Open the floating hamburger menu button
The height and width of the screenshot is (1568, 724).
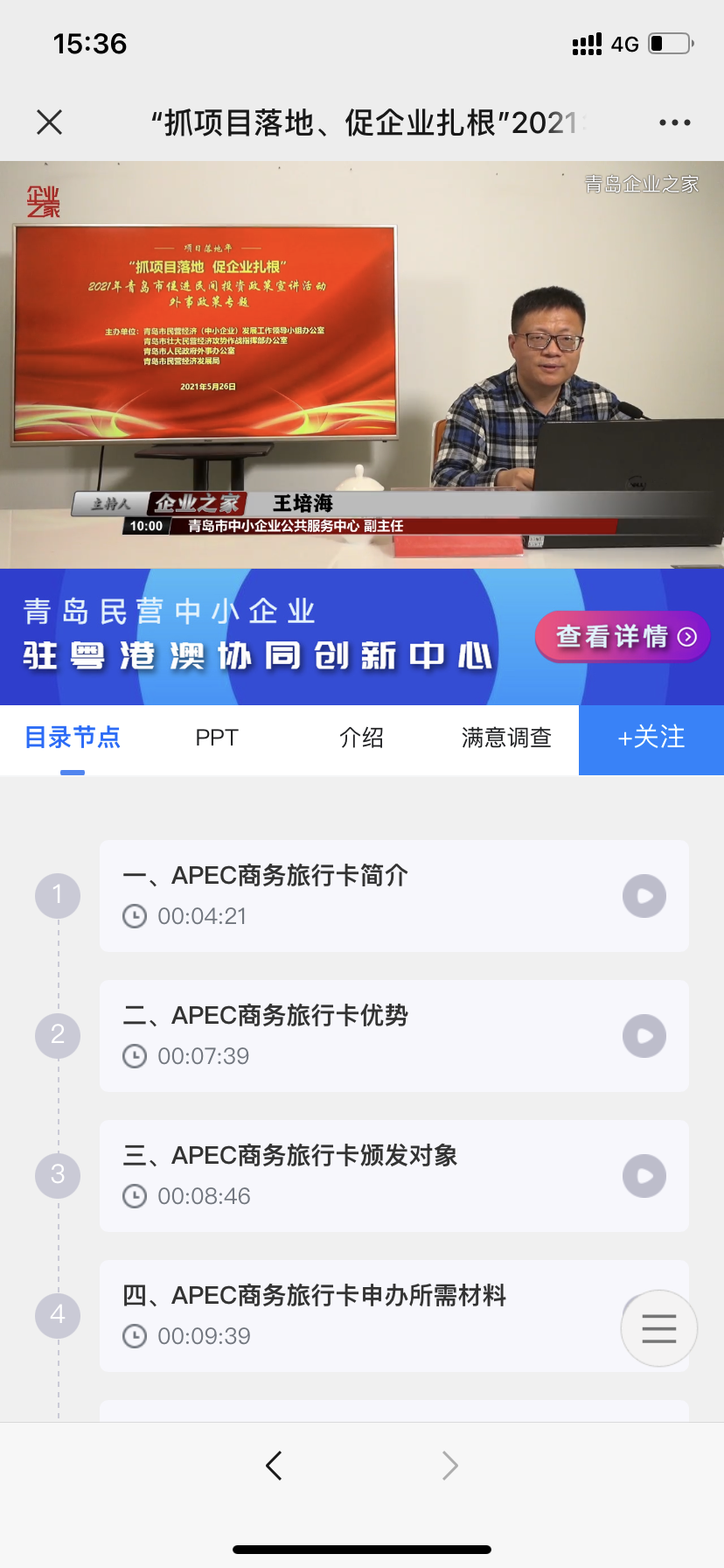pos(659,1328)
